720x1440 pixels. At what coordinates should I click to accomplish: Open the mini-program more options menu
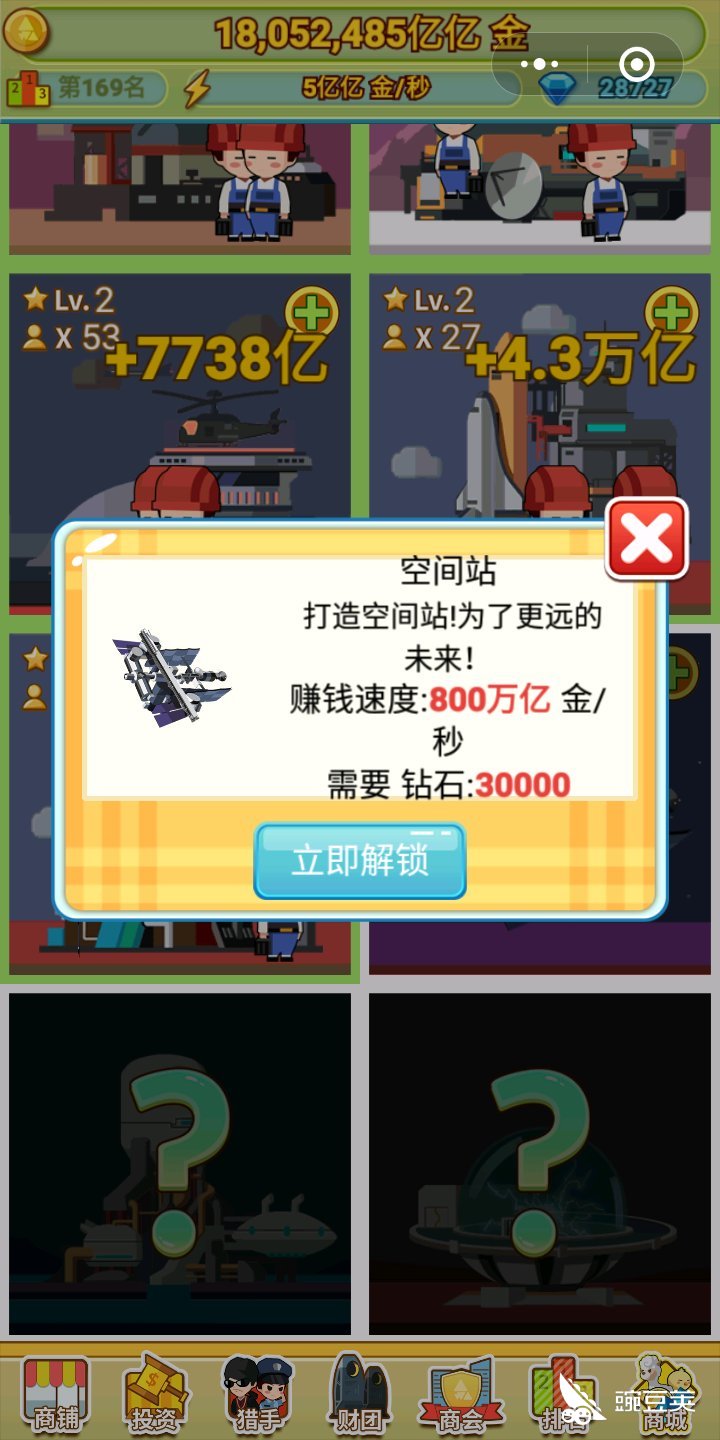tap(540, 64)
